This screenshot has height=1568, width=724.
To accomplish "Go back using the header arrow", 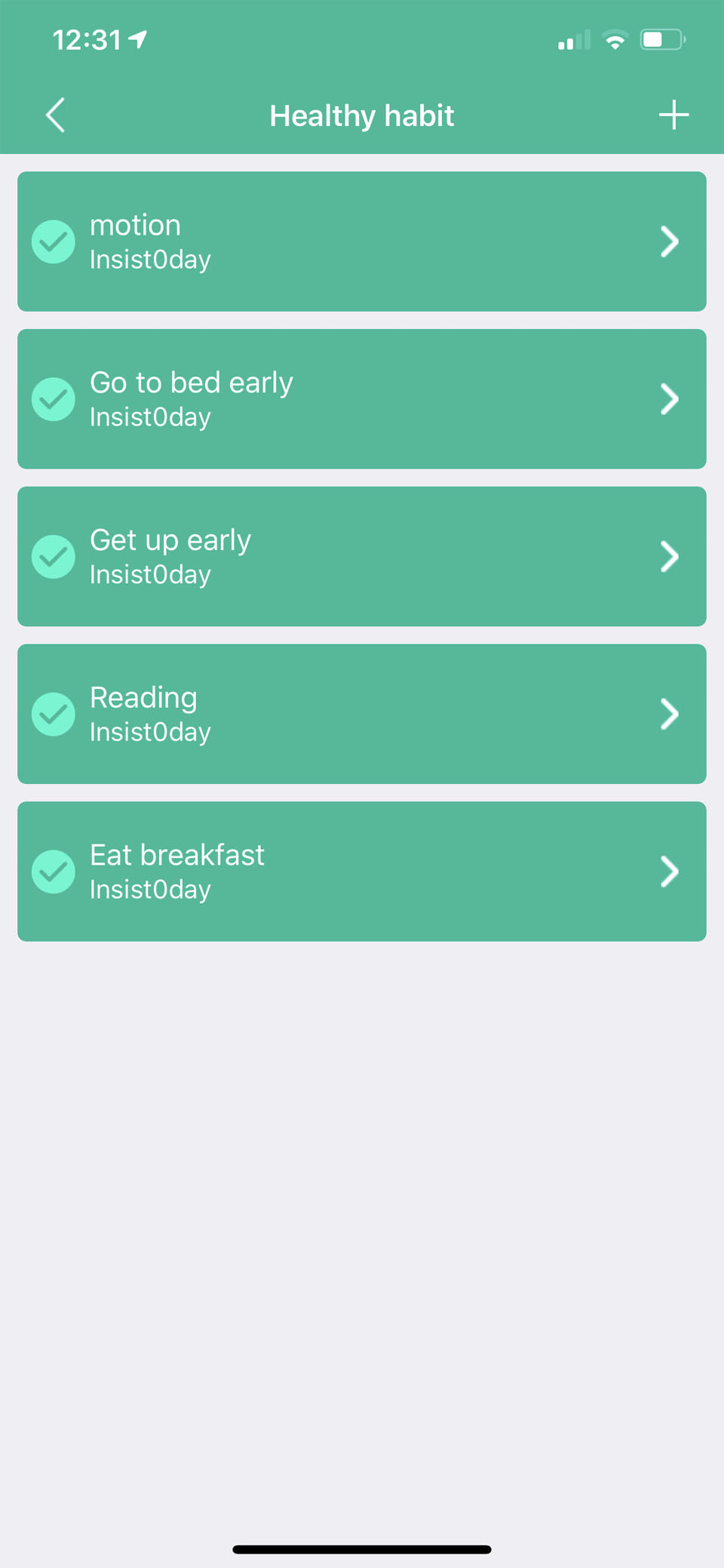I will 55,115.
